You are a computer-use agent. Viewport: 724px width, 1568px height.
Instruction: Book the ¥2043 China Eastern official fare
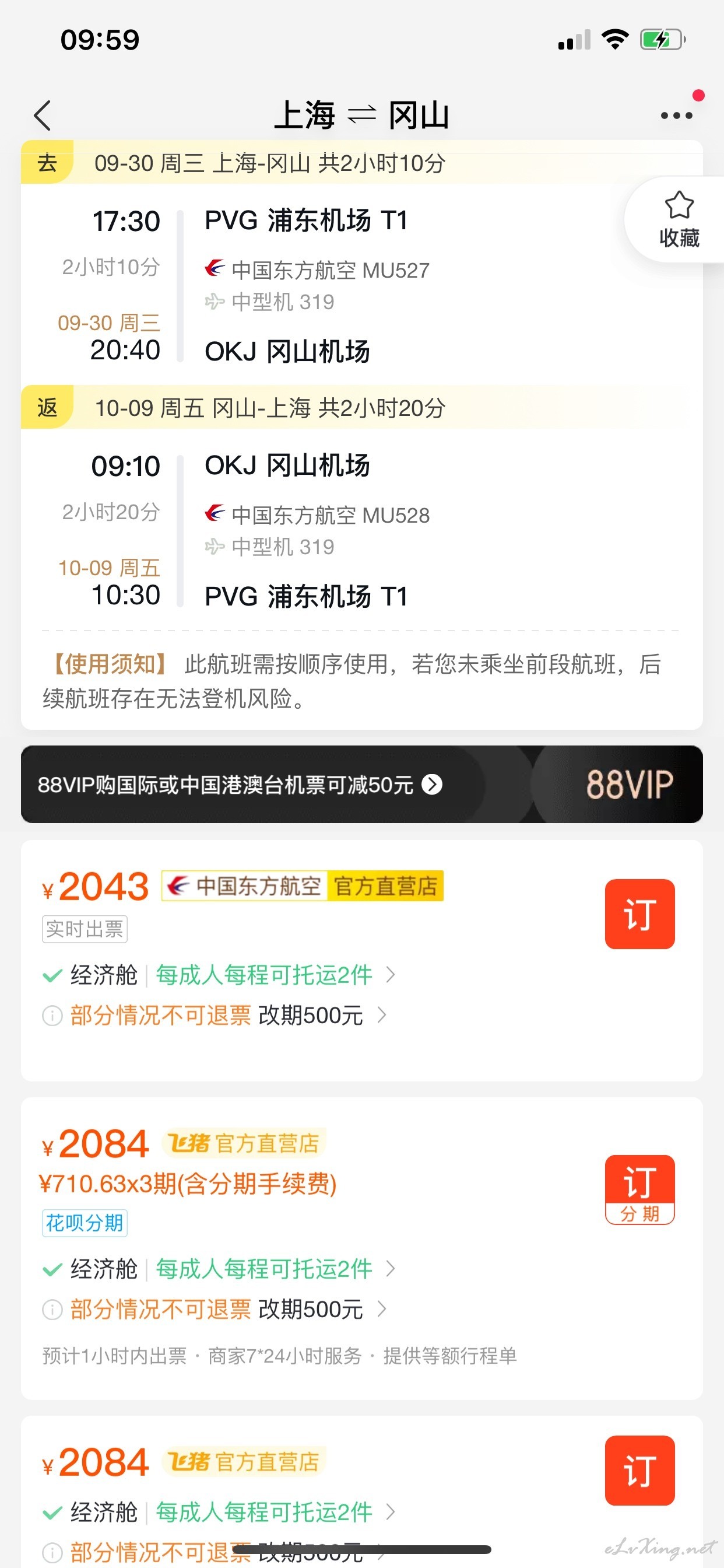coord(639,914)
